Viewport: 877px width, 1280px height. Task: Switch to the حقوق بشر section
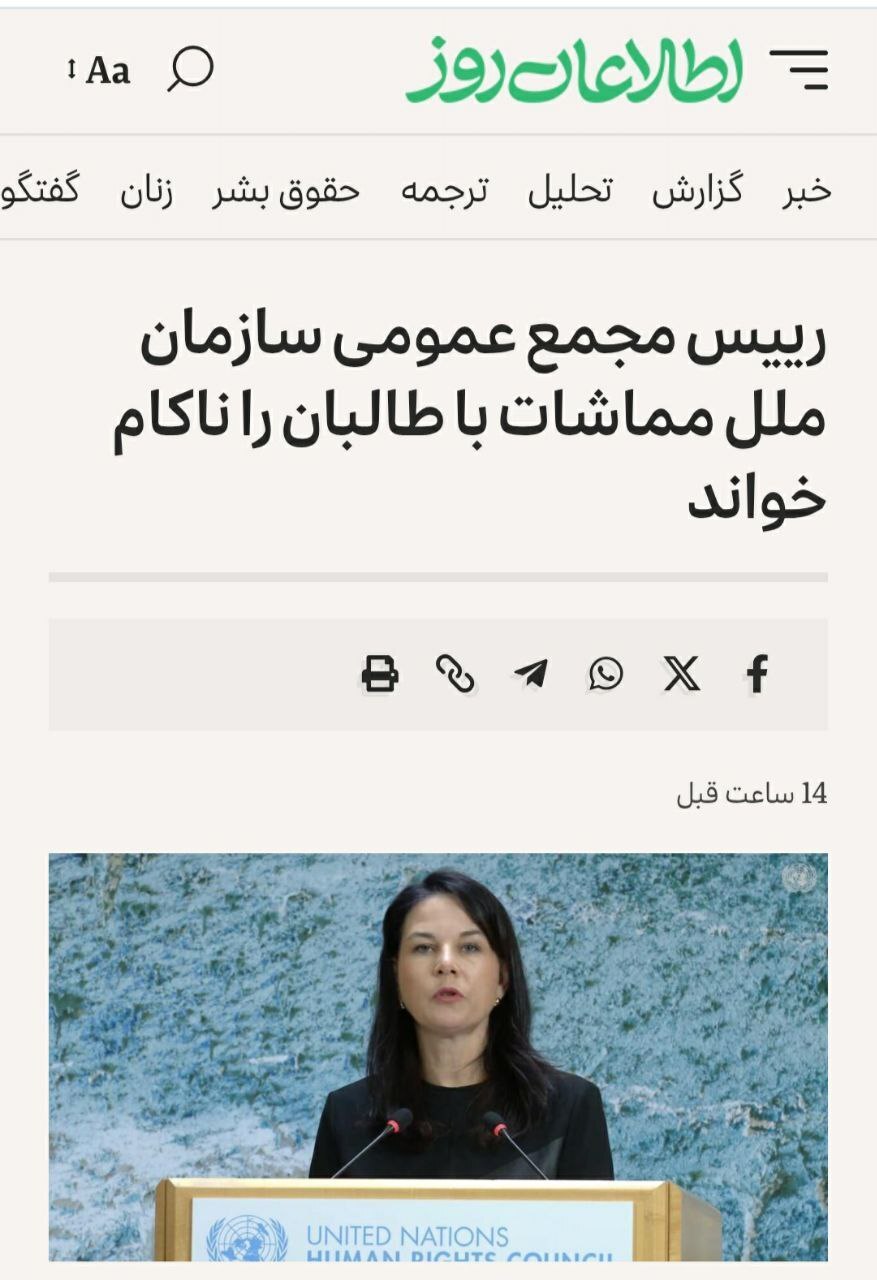pos(286,190)
